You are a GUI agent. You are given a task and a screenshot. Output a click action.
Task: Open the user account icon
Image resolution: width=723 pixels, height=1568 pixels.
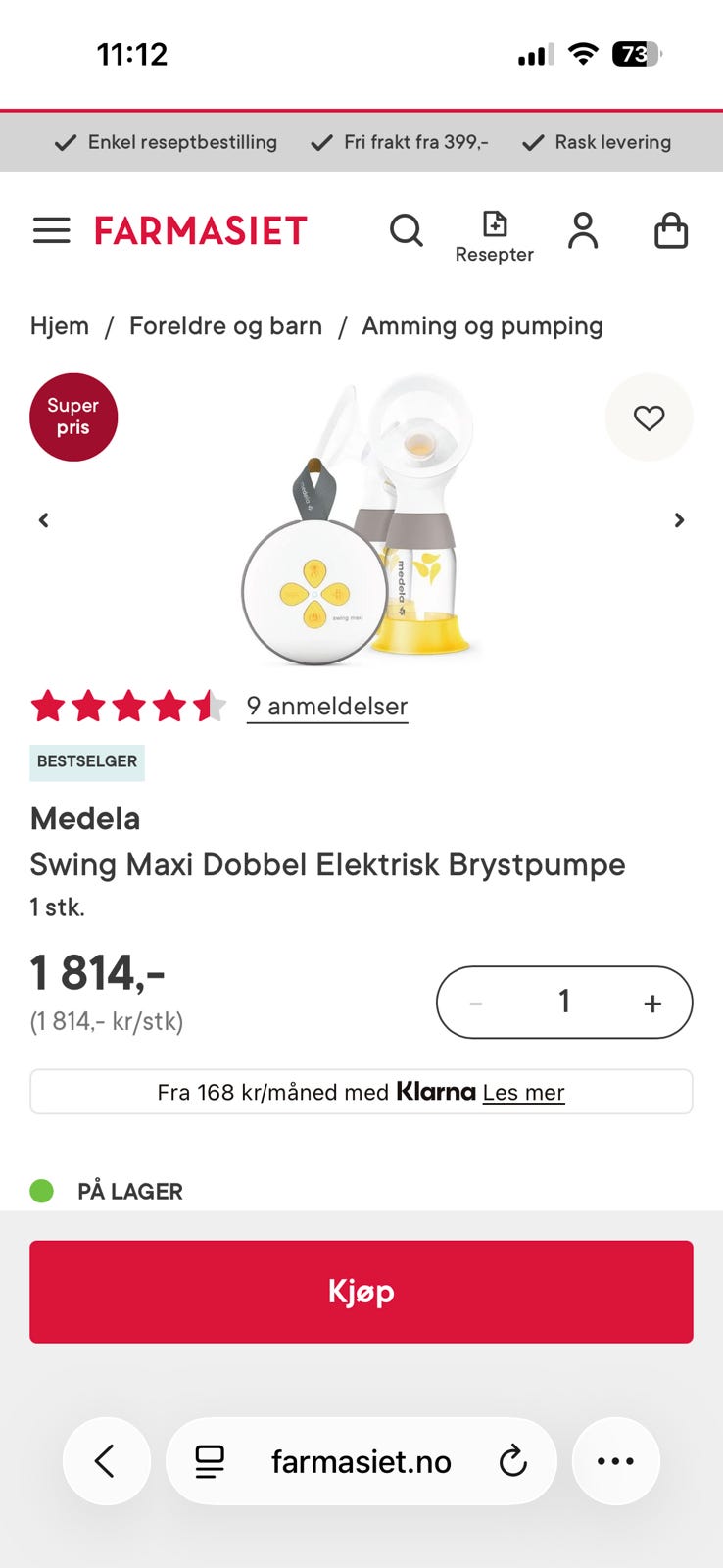tap(583, 231)
